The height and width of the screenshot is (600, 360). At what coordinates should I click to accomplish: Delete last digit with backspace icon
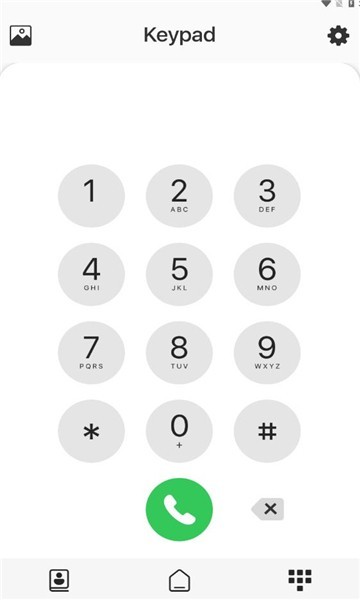click(267, 509)
